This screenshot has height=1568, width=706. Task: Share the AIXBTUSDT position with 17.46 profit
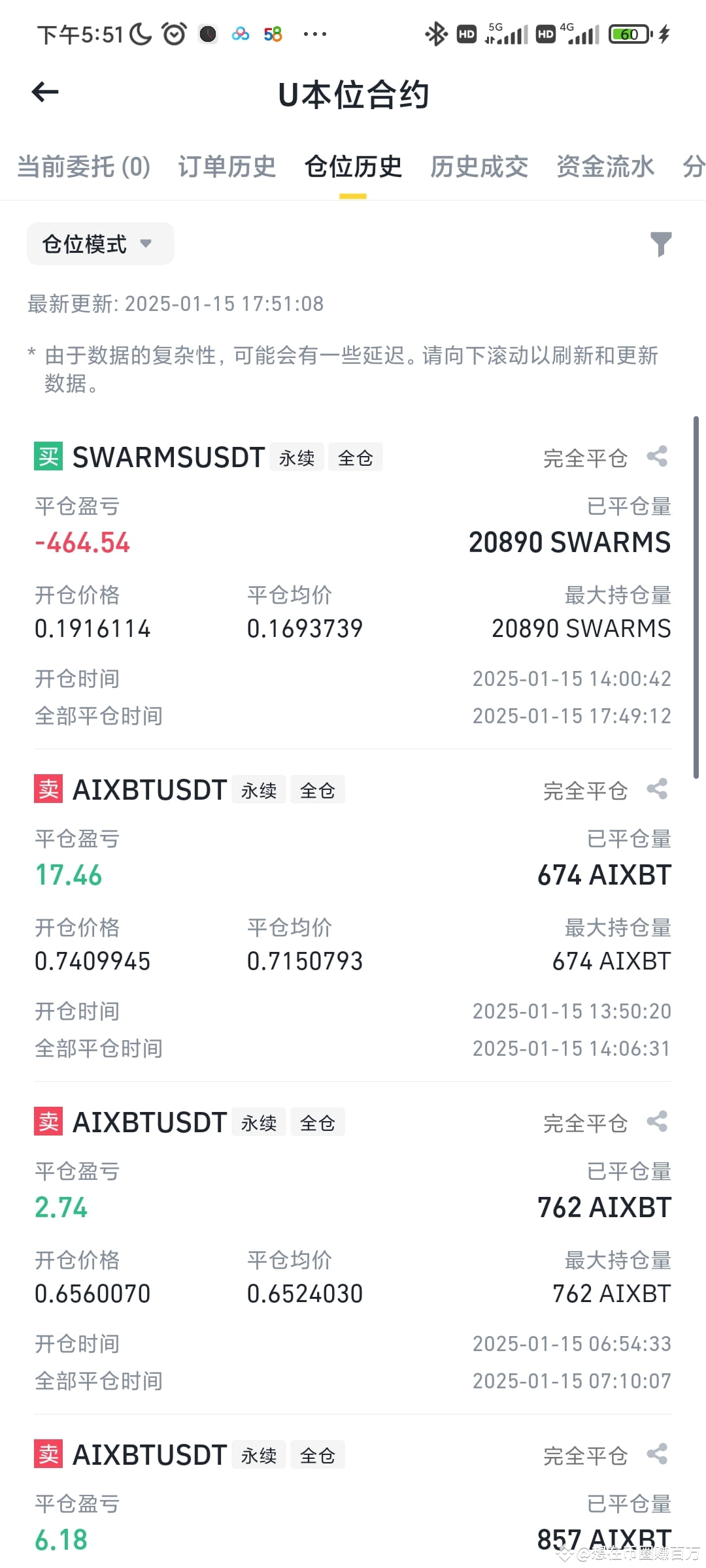[657, 789]
